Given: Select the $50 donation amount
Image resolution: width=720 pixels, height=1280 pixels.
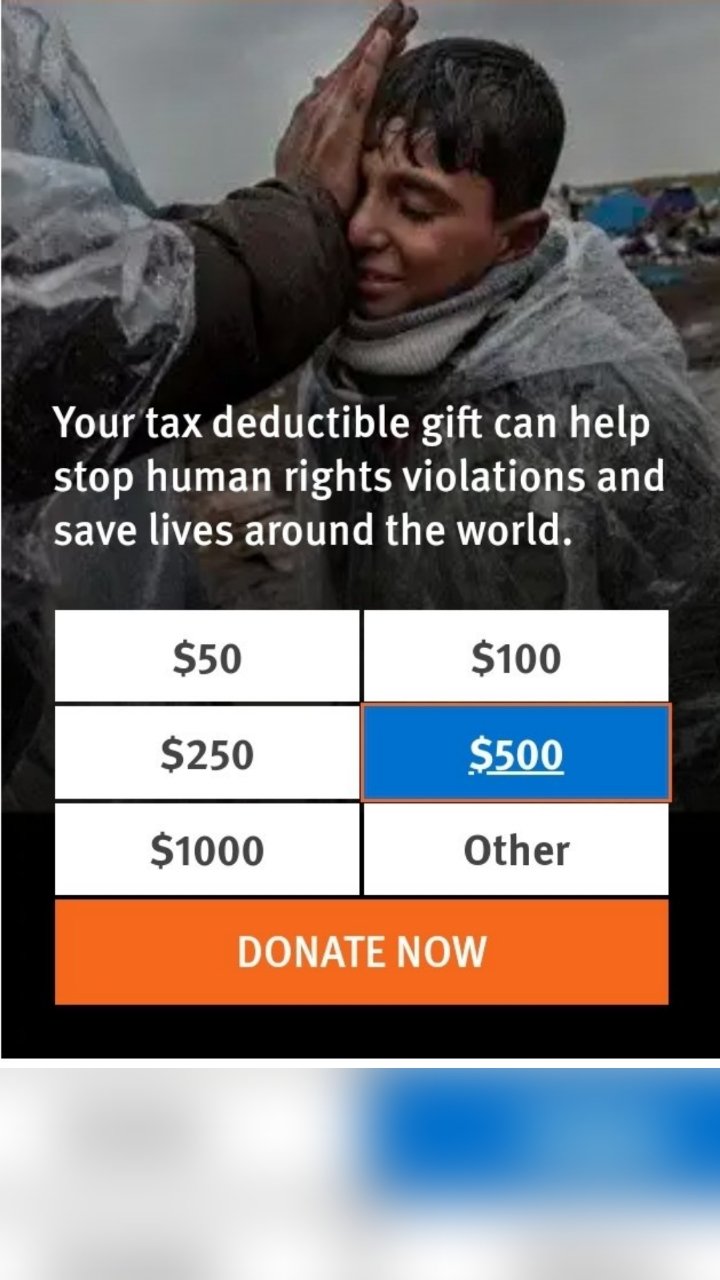Looking at the screenshot, I should pos(207,657).
